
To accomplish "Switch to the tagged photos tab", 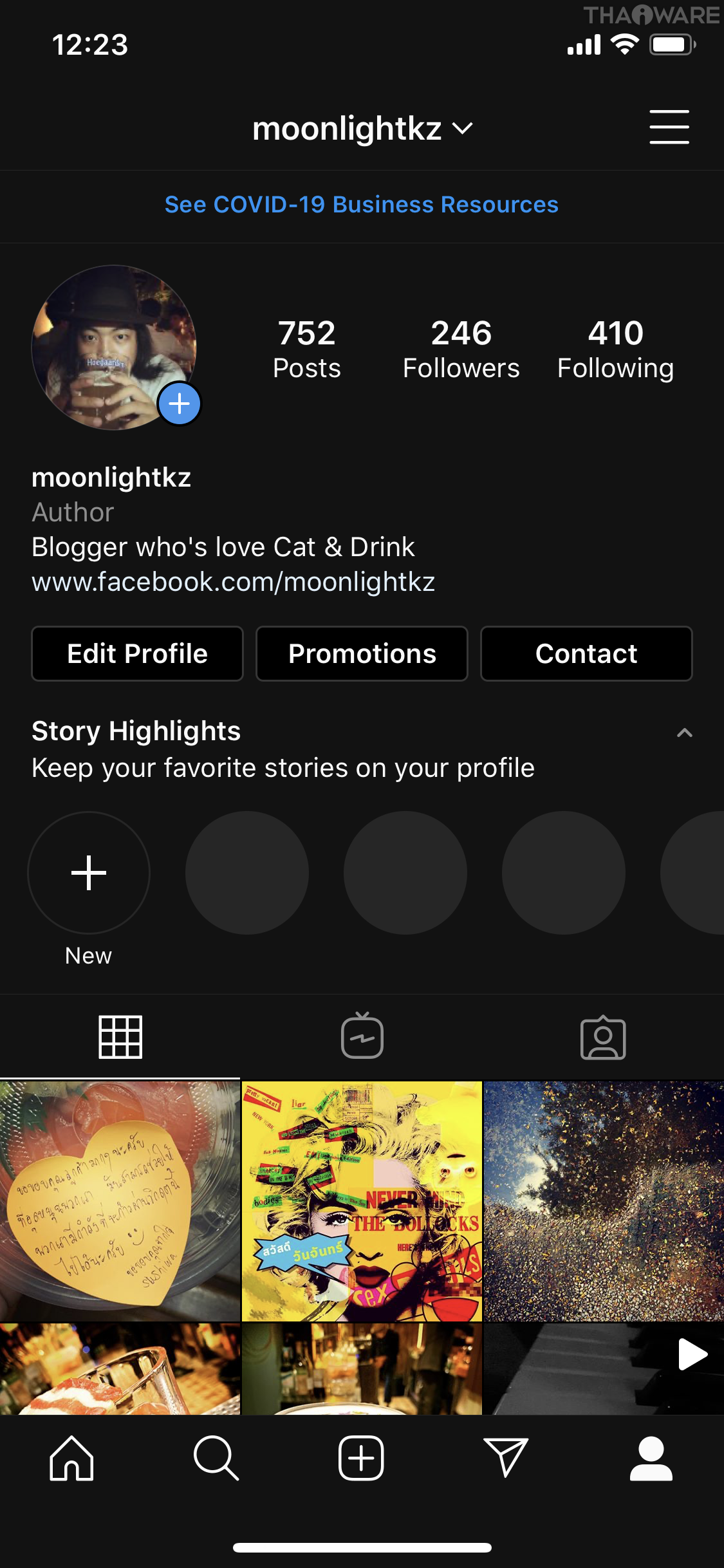I will [603, 1037].
